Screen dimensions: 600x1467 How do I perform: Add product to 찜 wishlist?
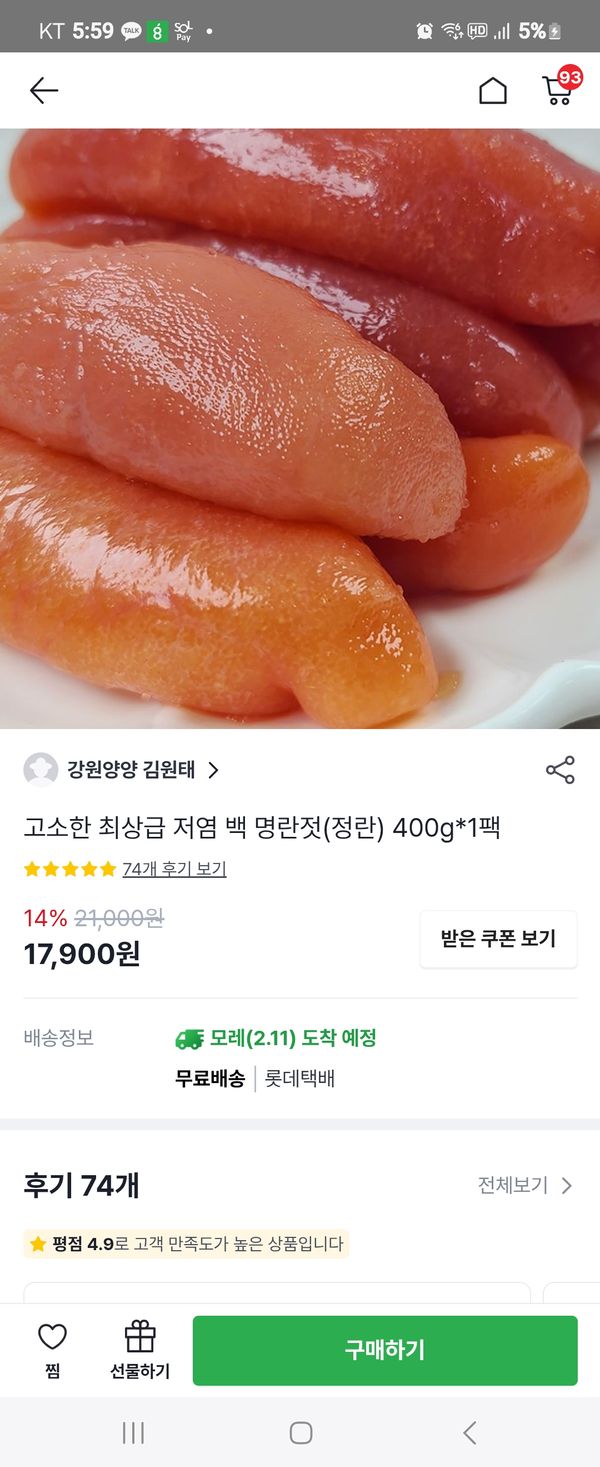coord(52,1349)
